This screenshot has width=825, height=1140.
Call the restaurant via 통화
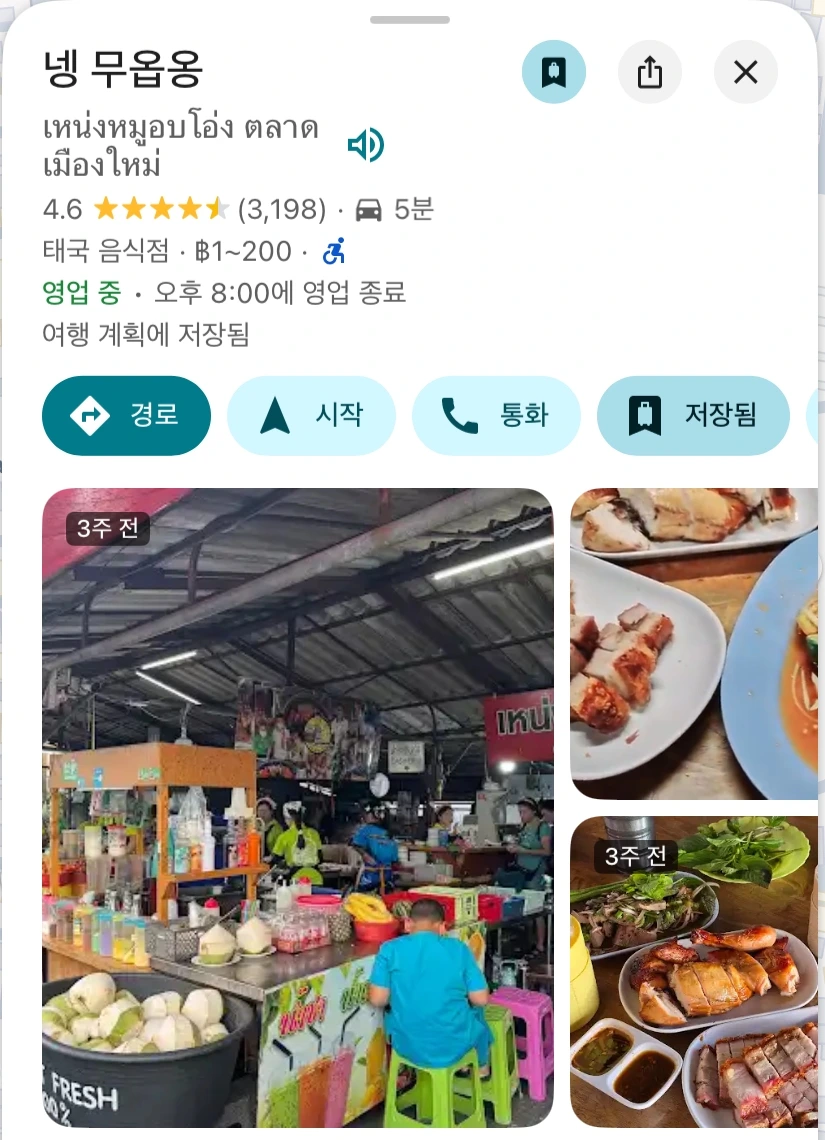(496, 415)
